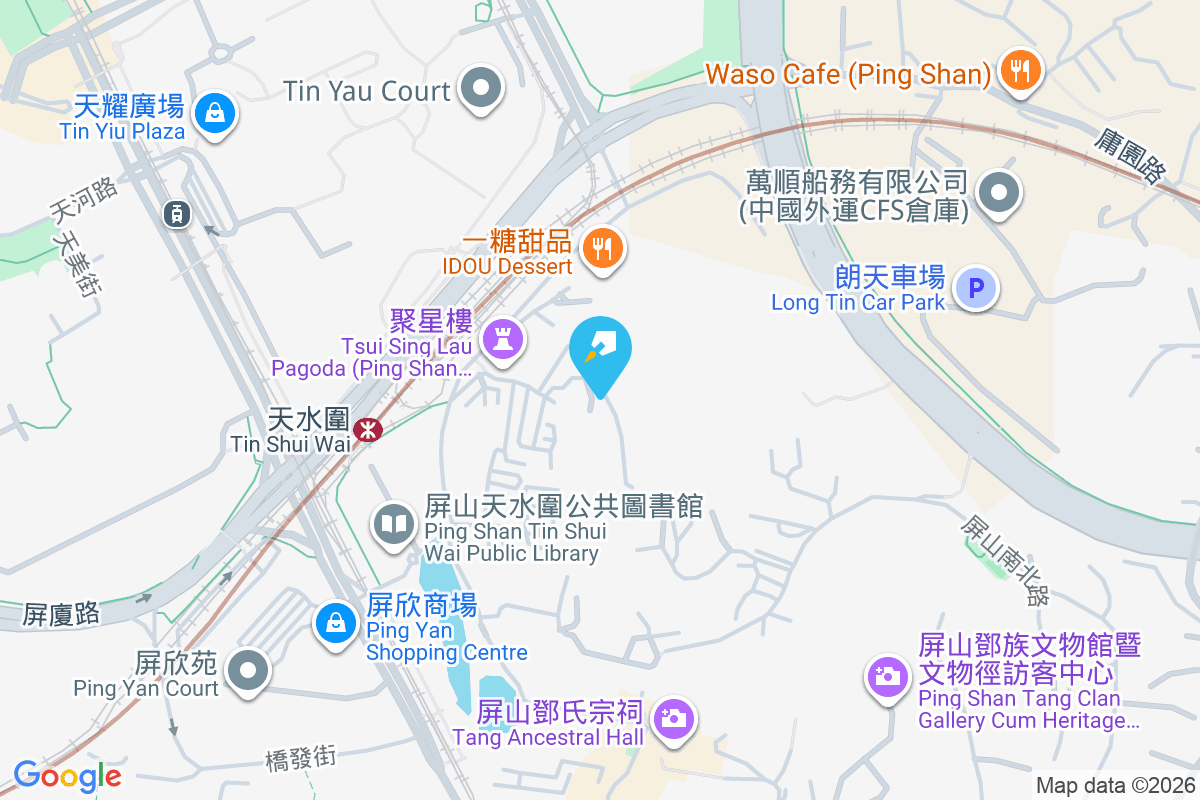Select the Long Tin Car Park pin
Screen dimensions: 1200x800
click(x=976, y=290)
